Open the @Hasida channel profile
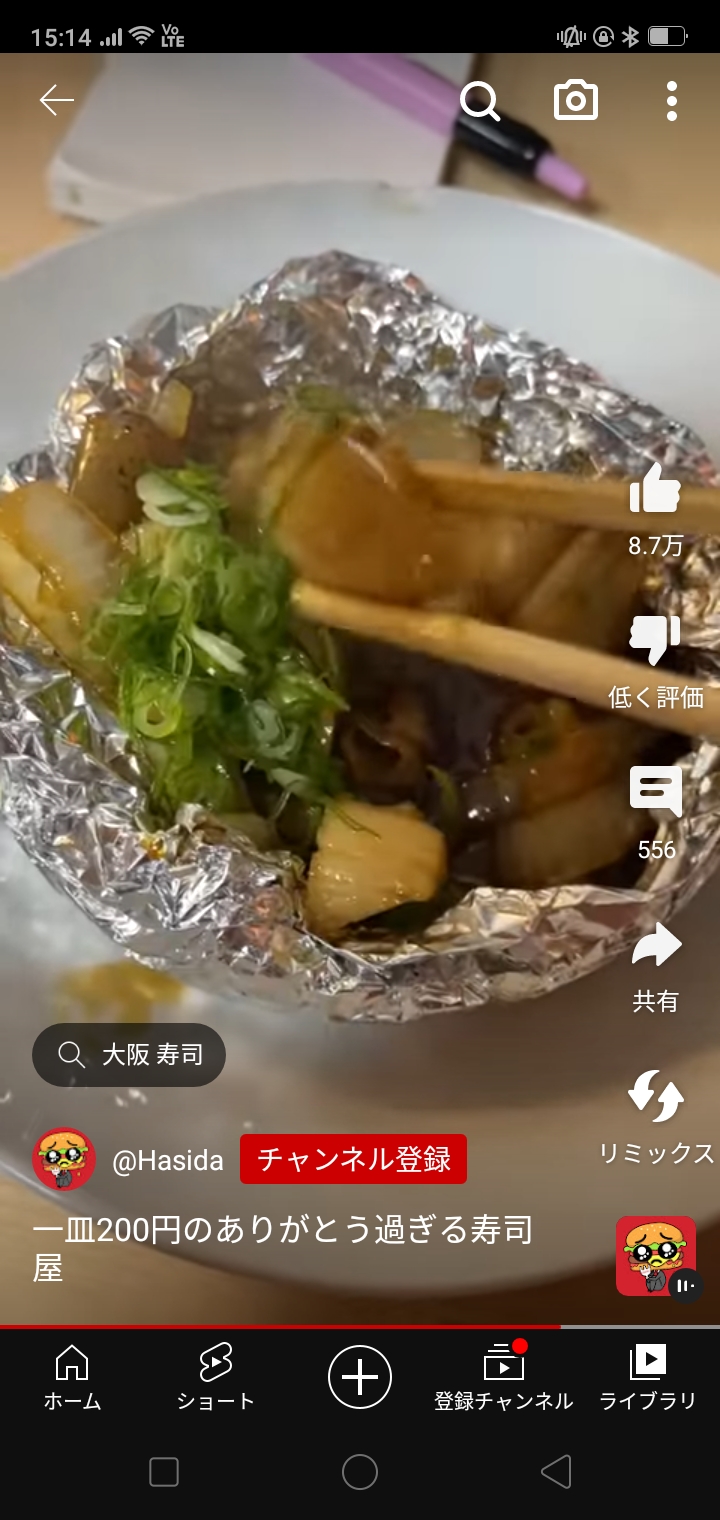This screenshot has width=720, height=1520. point(167,1160)
